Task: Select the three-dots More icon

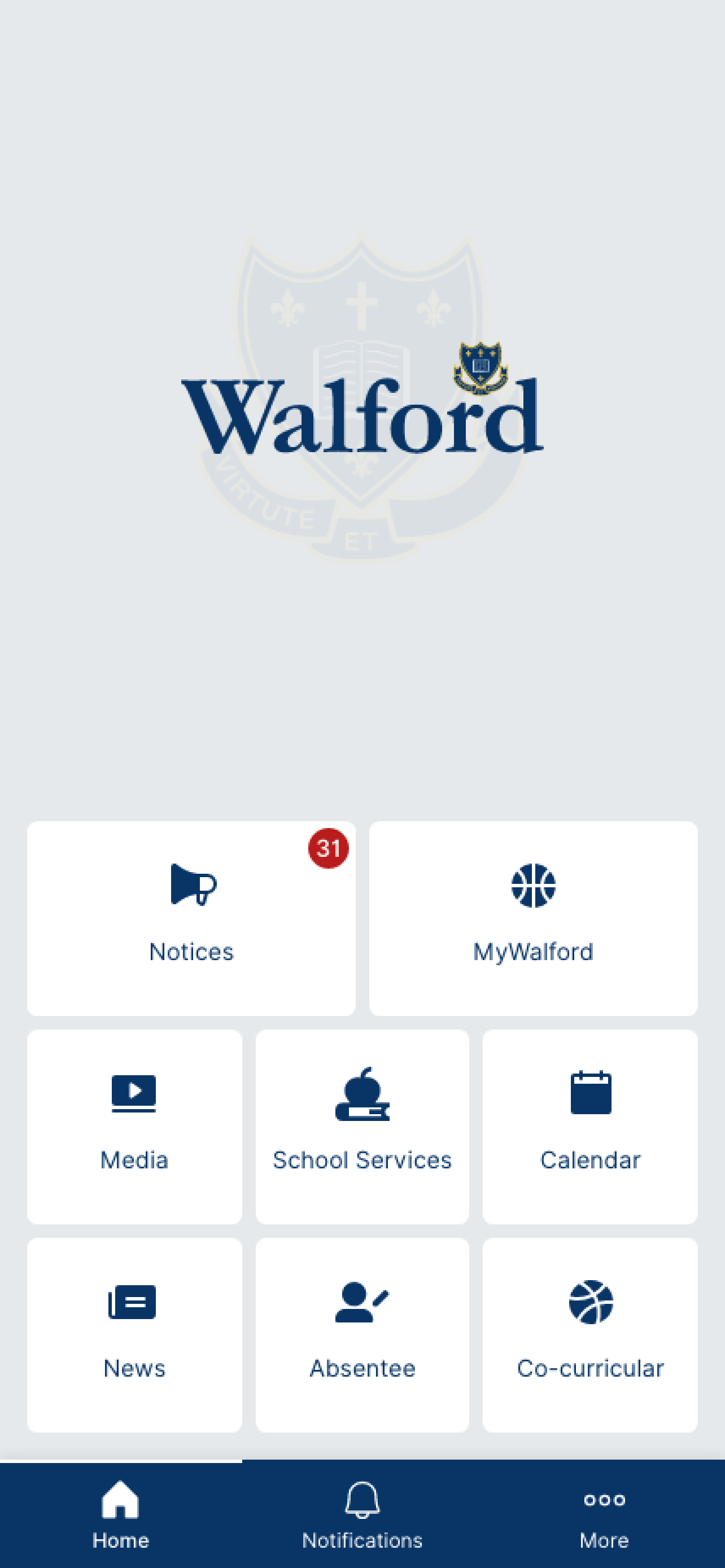Action: point(604,1501)
